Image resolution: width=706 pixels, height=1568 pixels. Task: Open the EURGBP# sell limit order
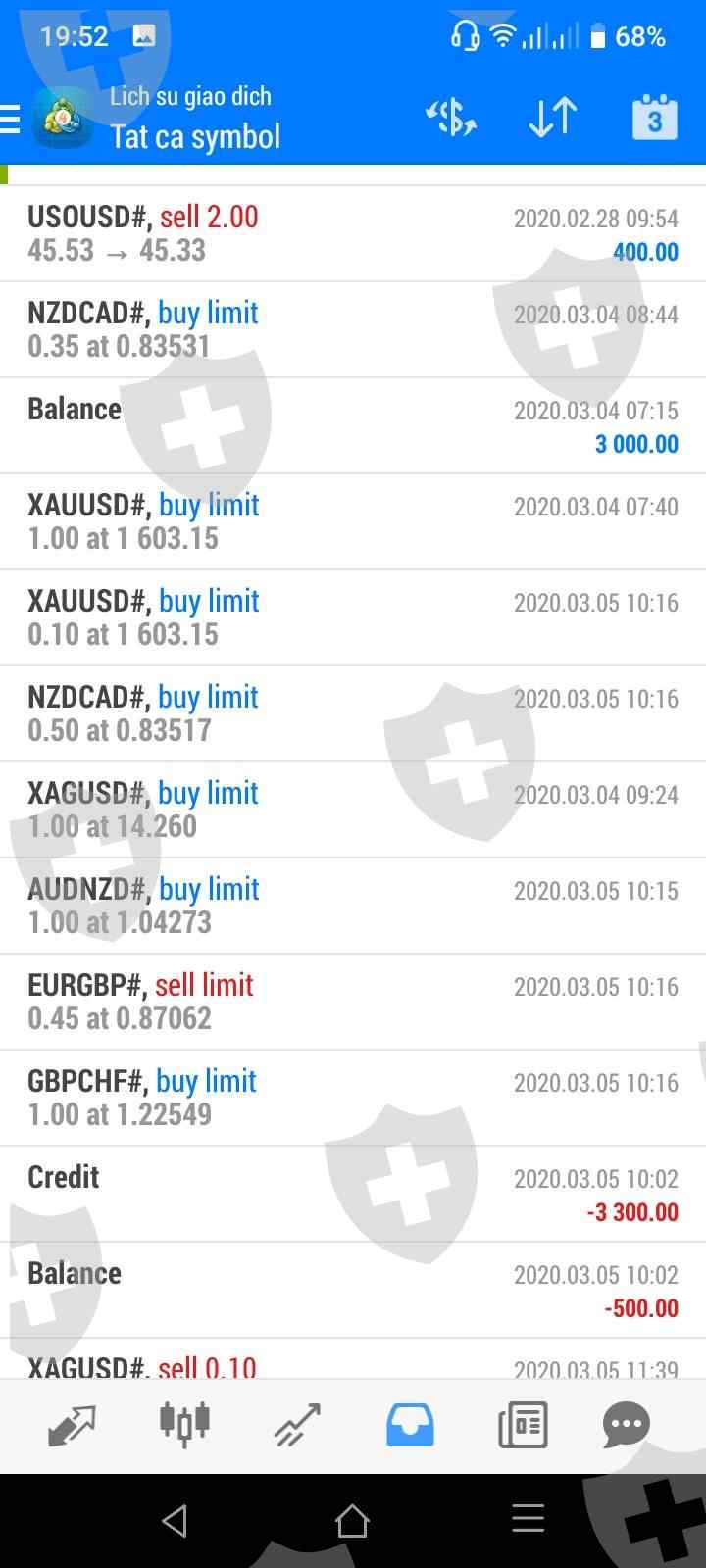click(353, 1002)
